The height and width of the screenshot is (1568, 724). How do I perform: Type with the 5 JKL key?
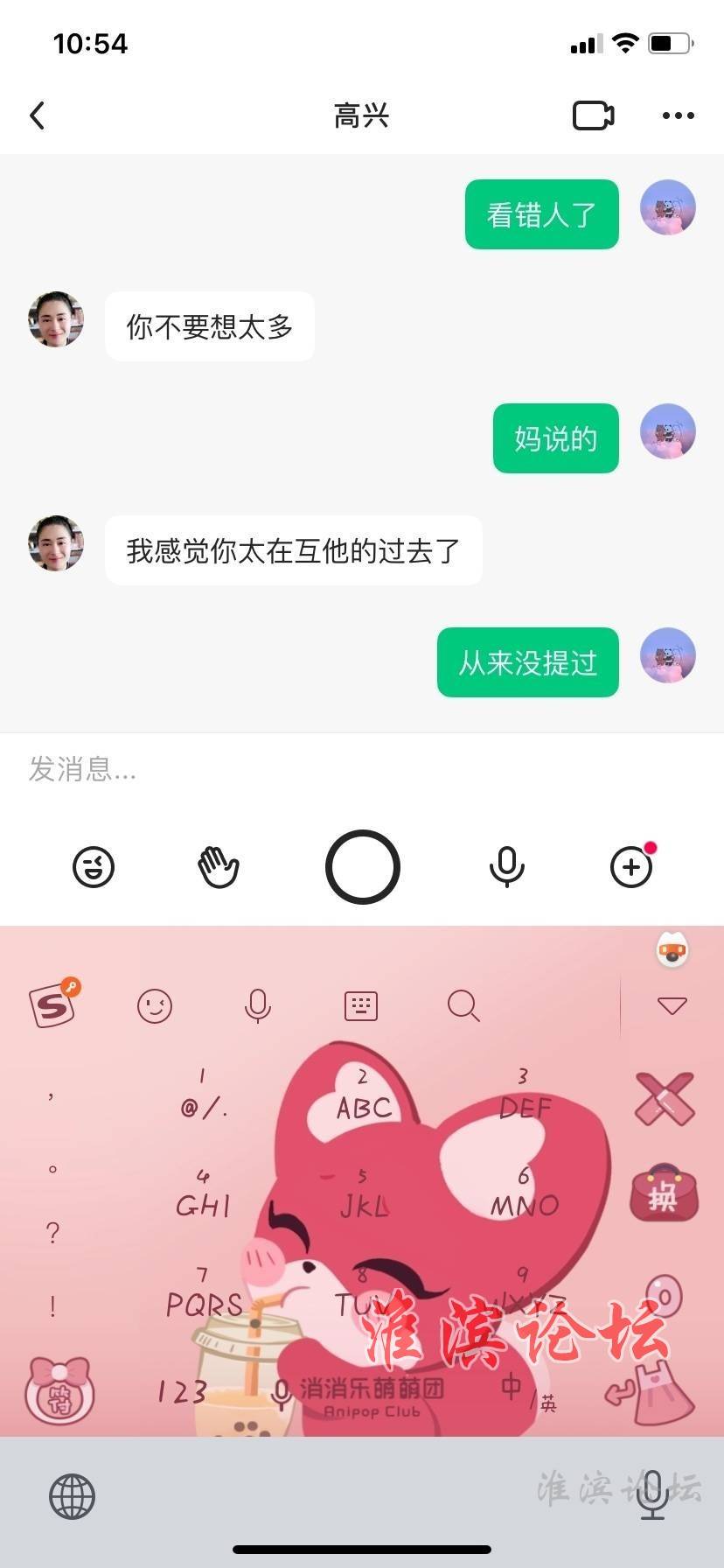pos(363,1195)
